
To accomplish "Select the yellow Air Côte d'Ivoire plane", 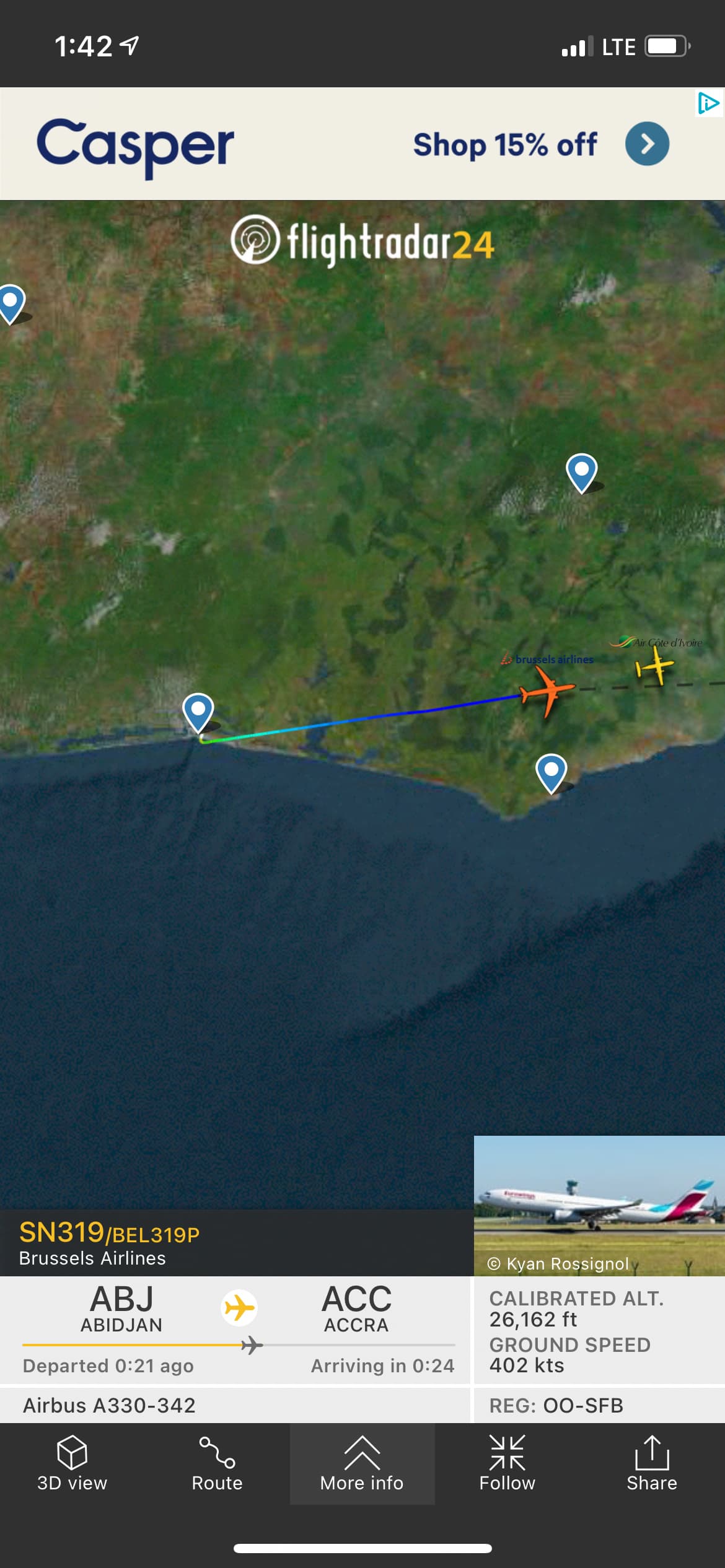I will 654,667.
